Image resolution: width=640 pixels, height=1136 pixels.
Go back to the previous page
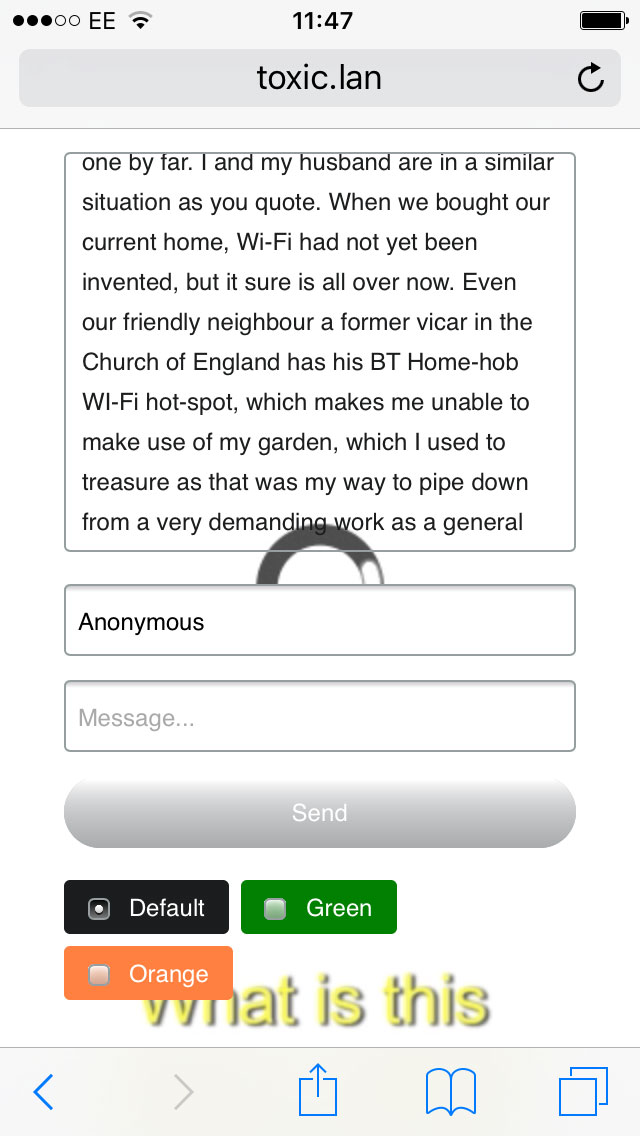coord(43,1091)
